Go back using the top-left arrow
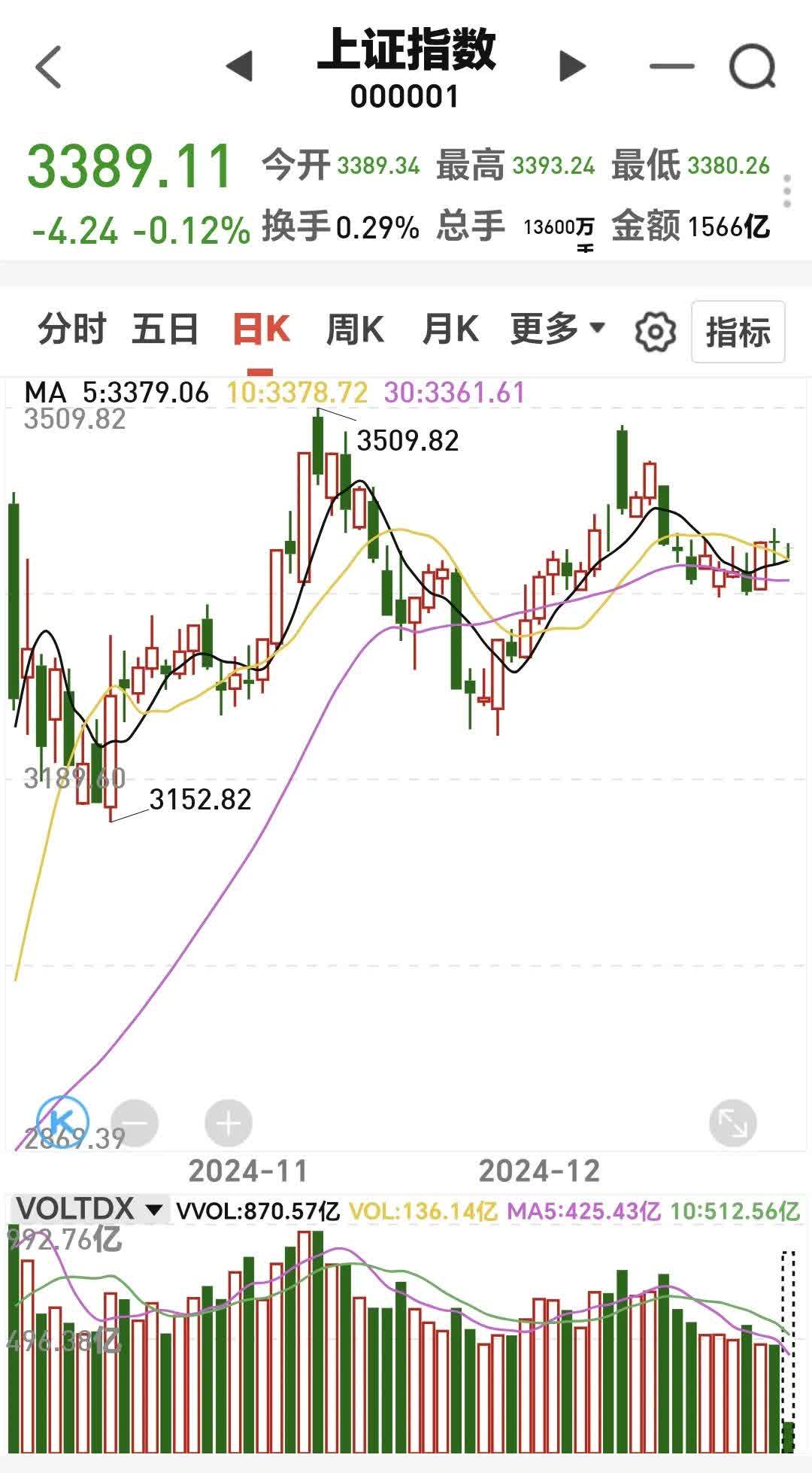812x1473 pixels. click(48, 67)
